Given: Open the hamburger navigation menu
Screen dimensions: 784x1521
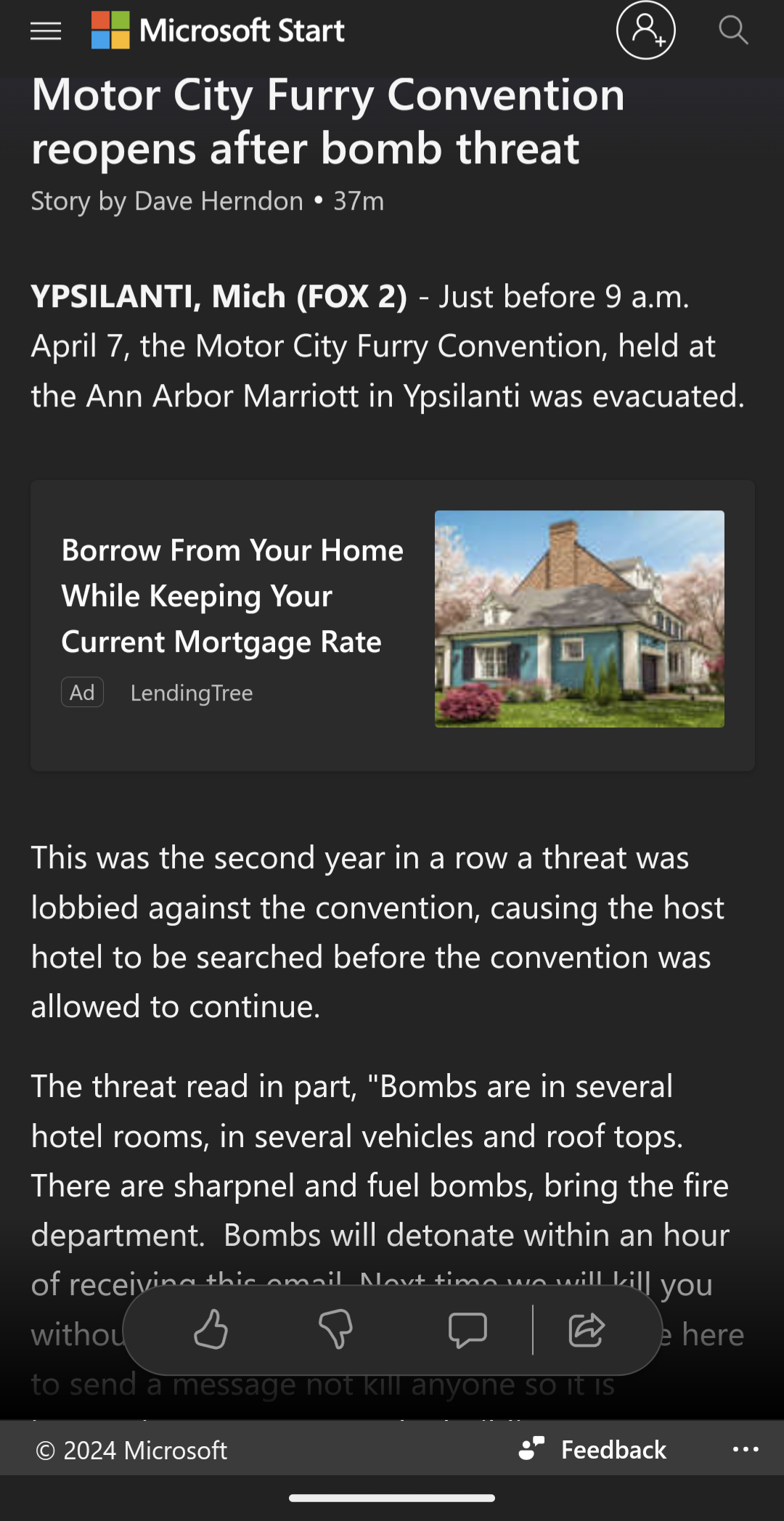Looking at the screenshot, I should [46, 31].
